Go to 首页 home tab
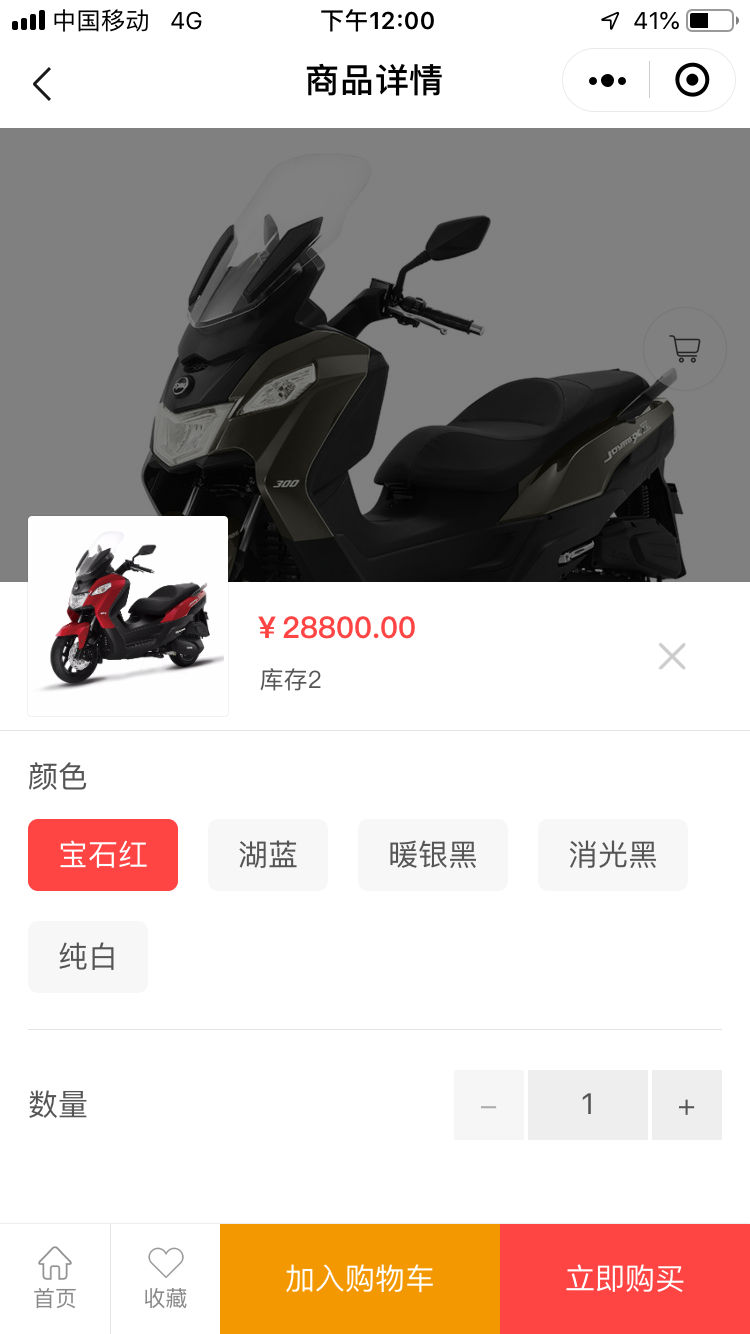The height and width of the screenshot is (1334, 750). click(55, 1278)
